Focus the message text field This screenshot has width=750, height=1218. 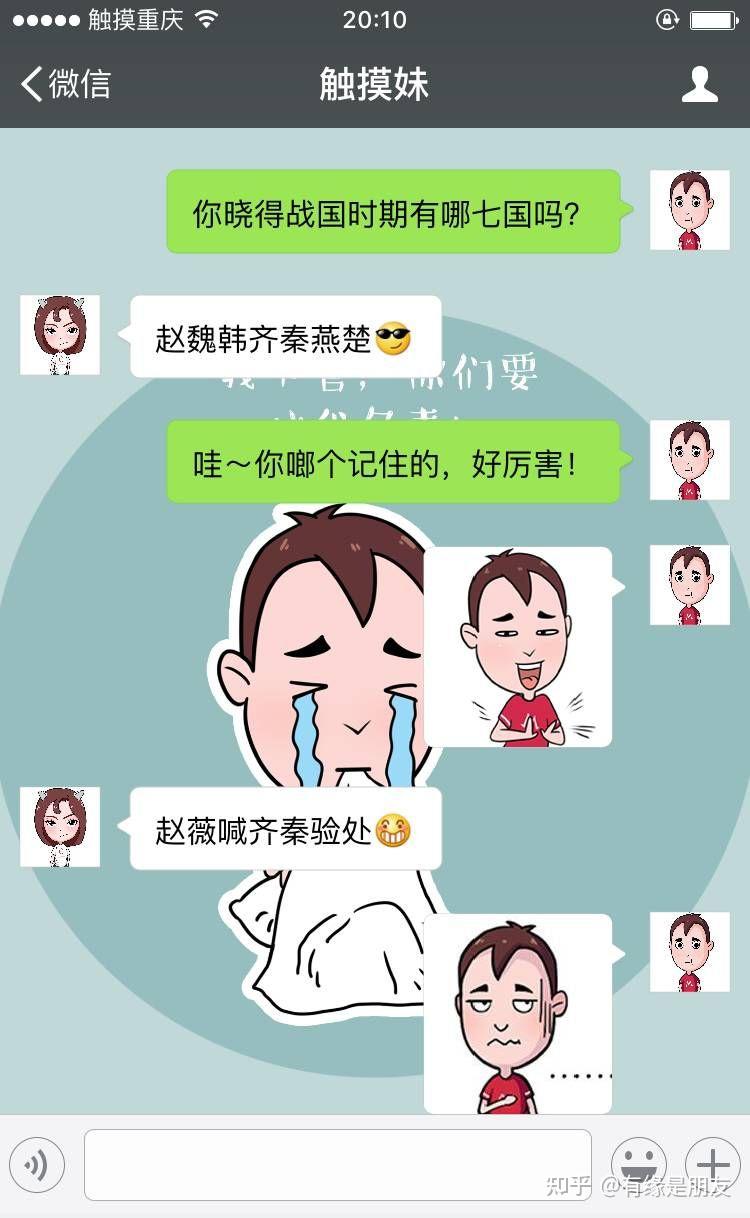[x=337, y=1165]
